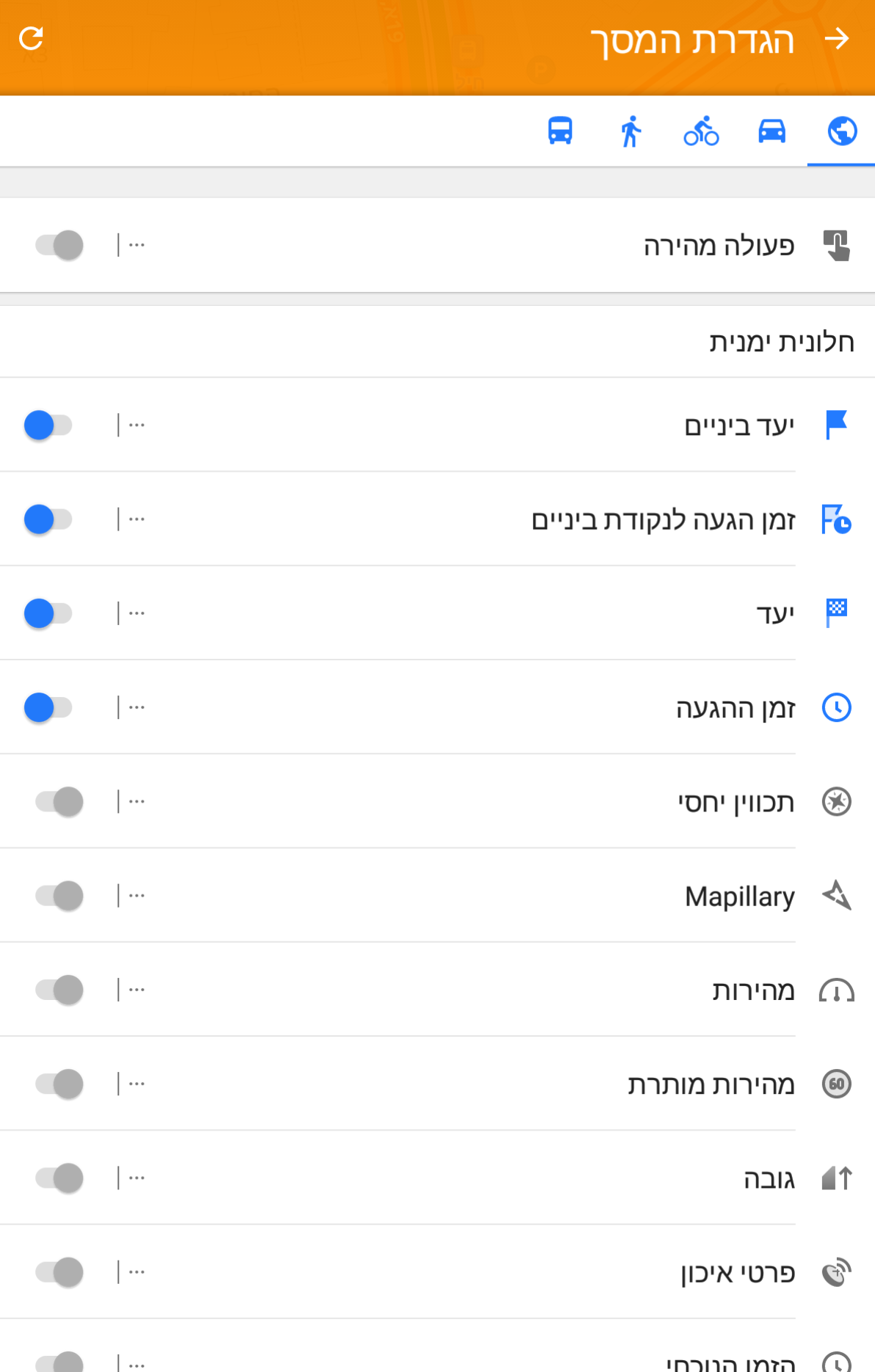Click the checkered destination flag icon
The image size is (875, 1372).
pyautogui.click(x=835, y=613)
